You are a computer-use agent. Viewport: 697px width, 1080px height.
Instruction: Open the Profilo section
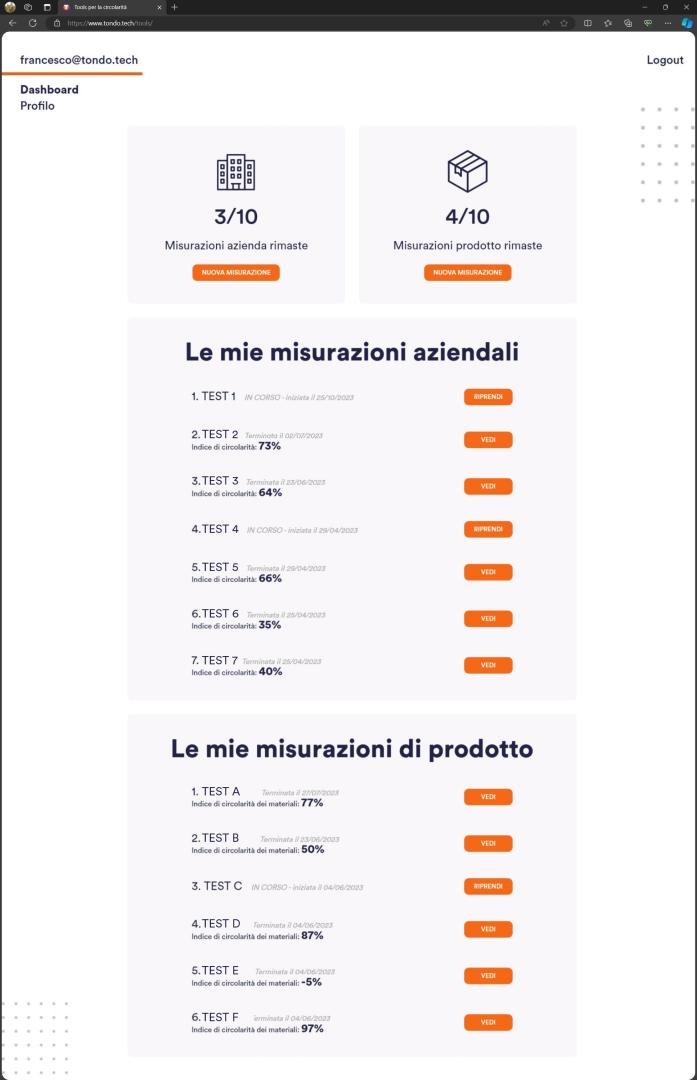37,105
